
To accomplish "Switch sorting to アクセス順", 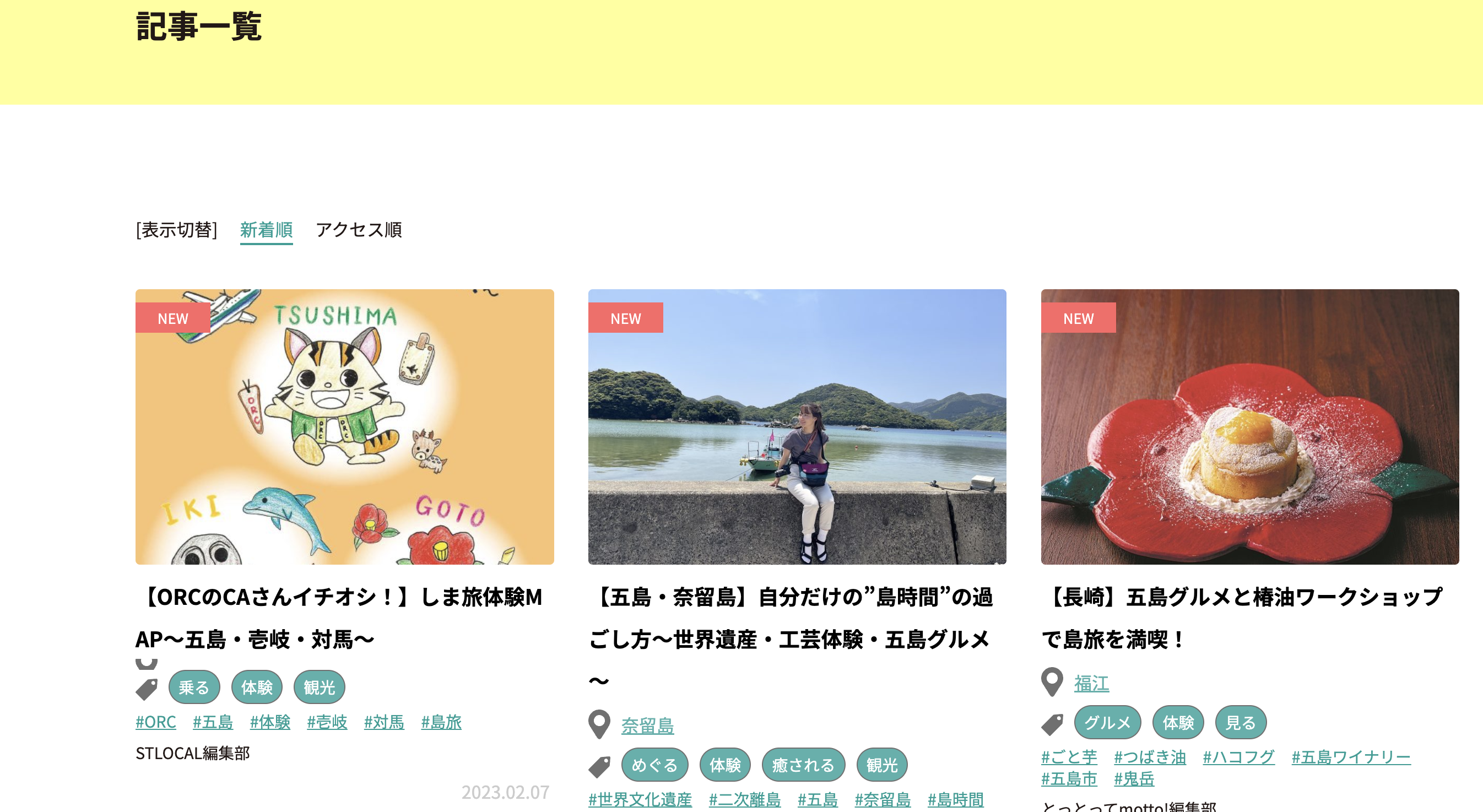I will coord(358,230).
